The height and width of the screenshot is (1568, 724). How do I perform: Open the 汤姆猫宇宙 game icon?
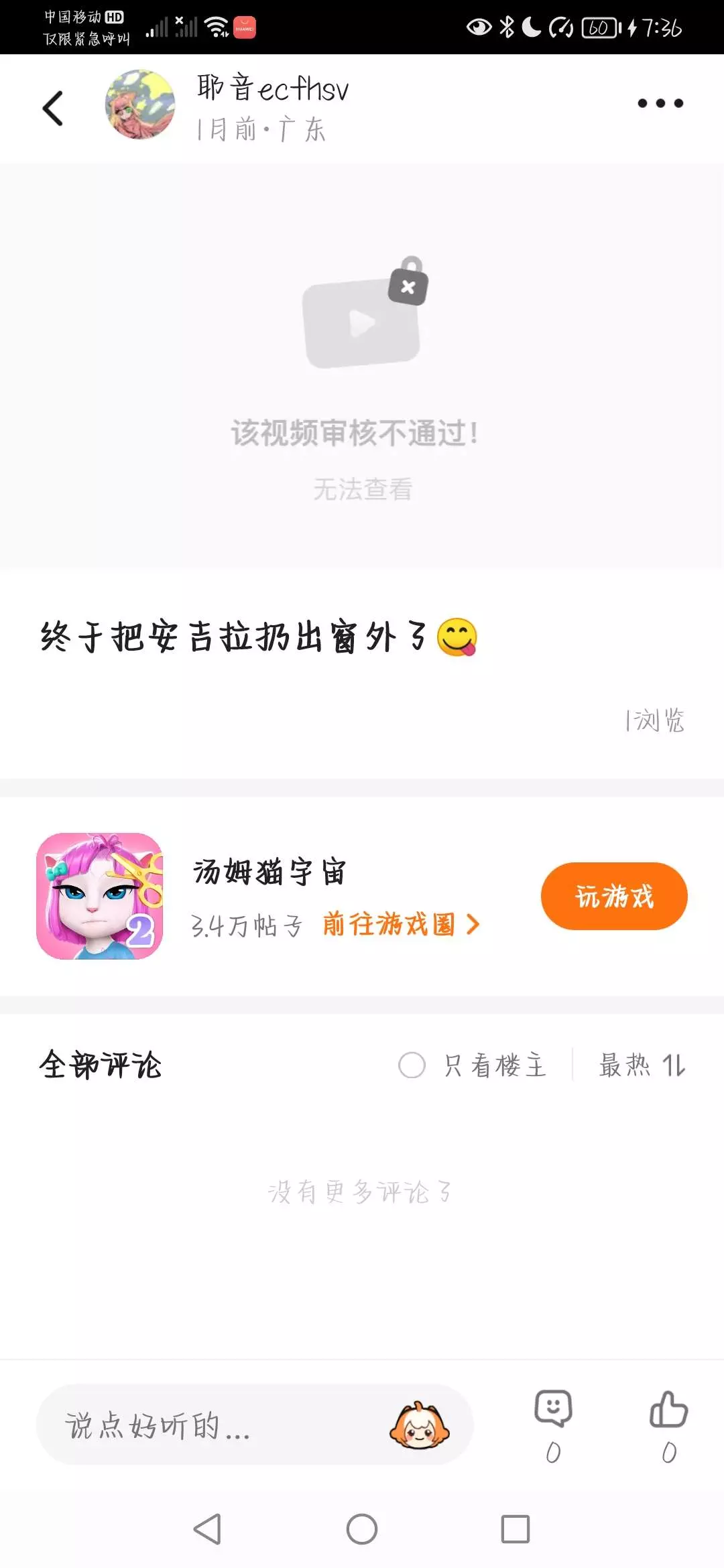click(x=100, y=896)
